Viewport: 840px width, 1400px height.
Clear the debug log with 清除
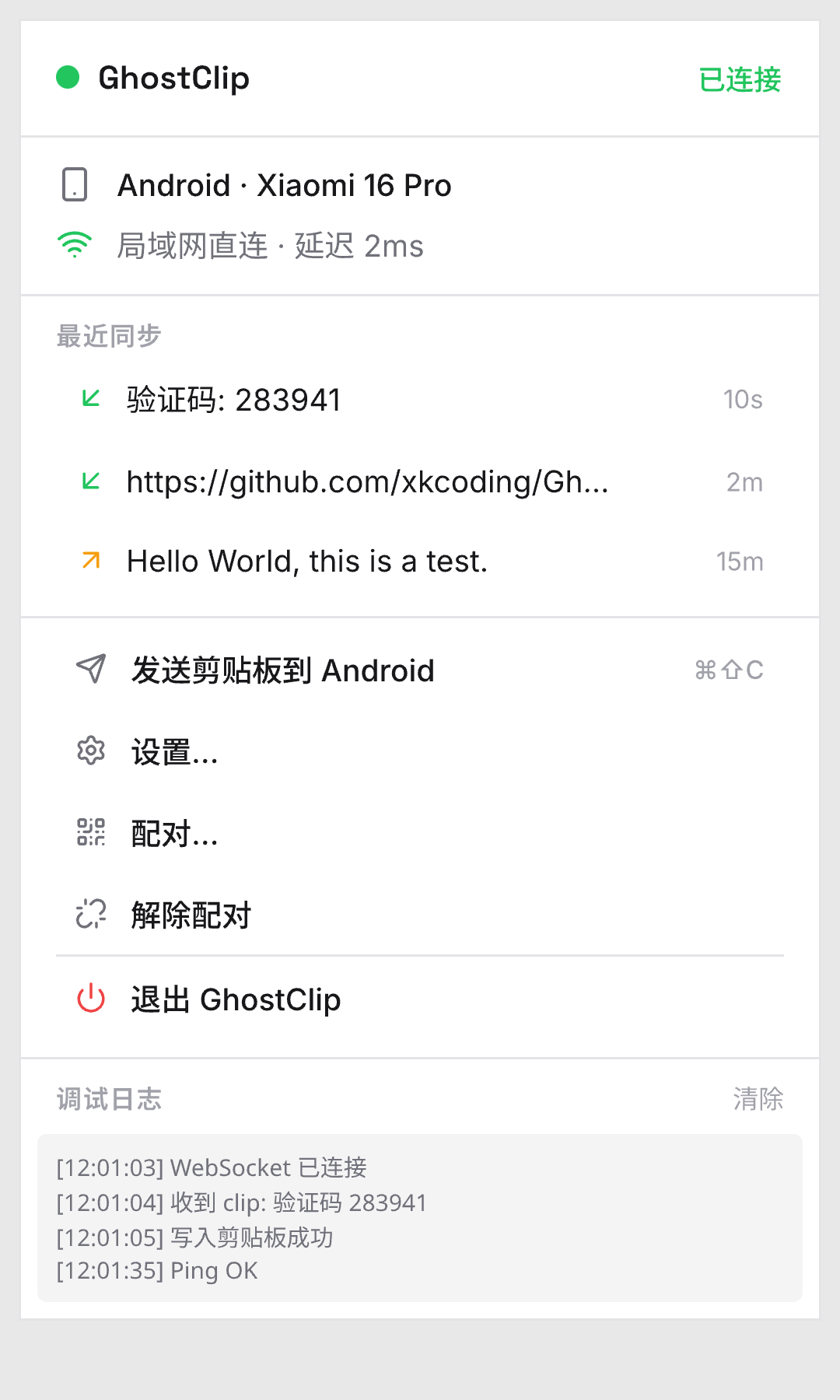[x=758, y=1099]
